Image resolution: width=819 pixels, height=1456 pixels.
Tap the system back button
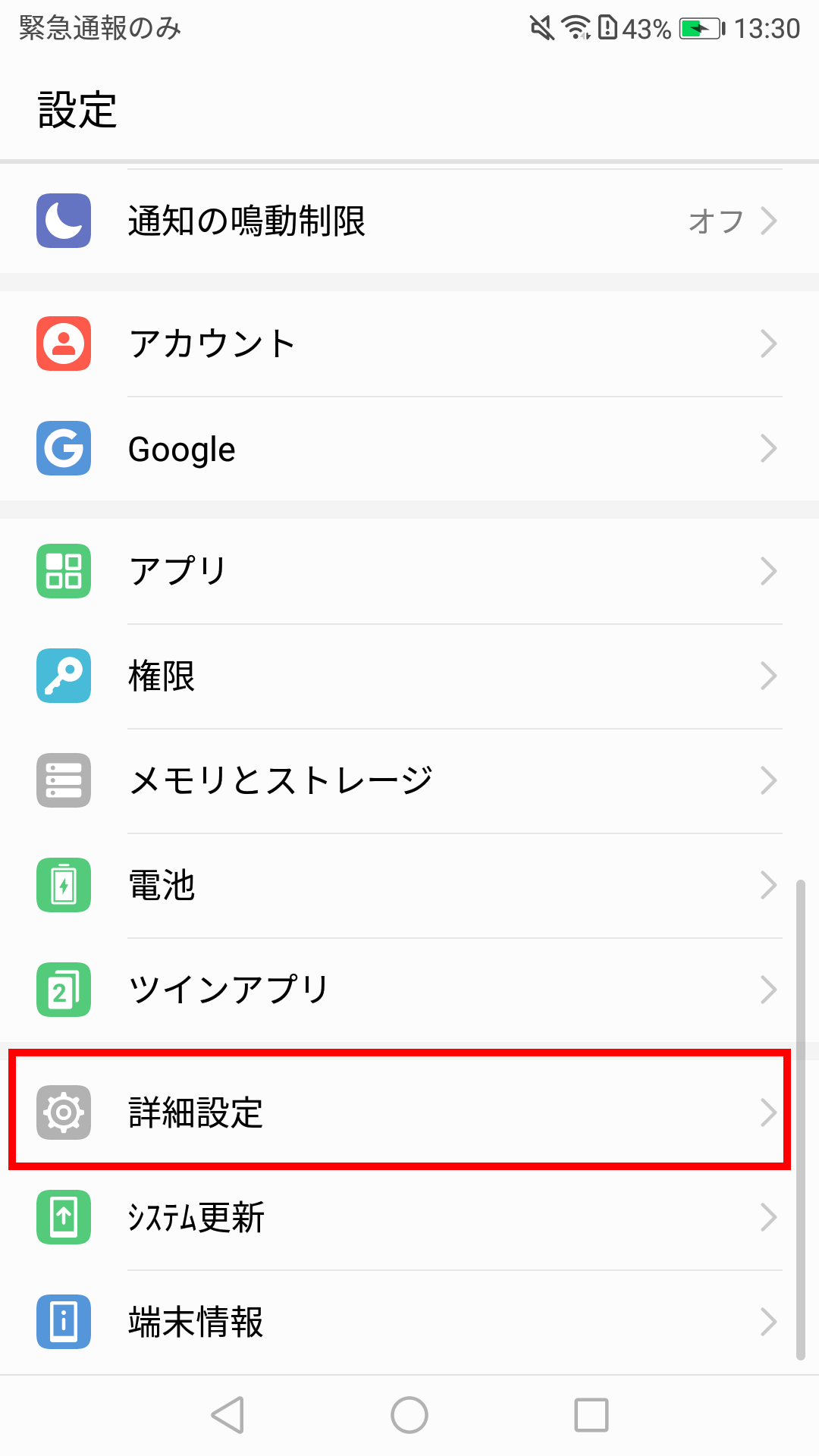tap(227, 1415)
